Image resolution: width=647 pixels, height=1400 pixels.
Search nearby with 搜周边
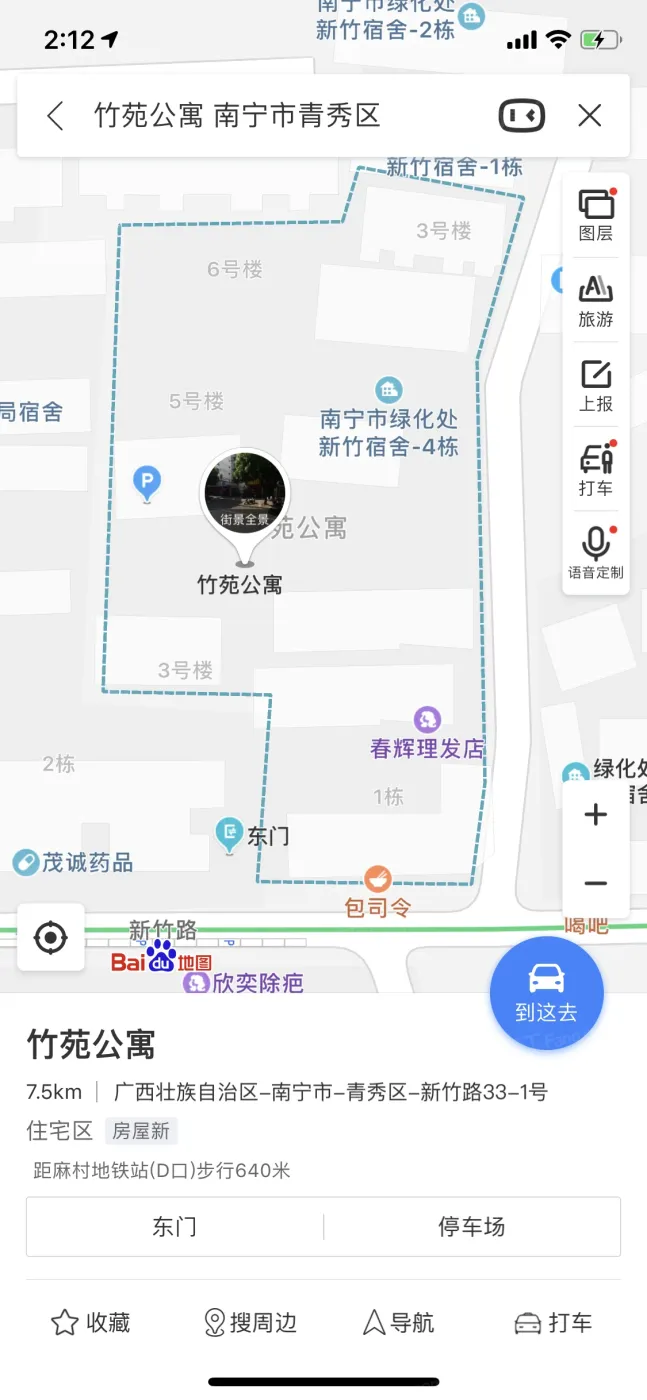coord(250,1323)
